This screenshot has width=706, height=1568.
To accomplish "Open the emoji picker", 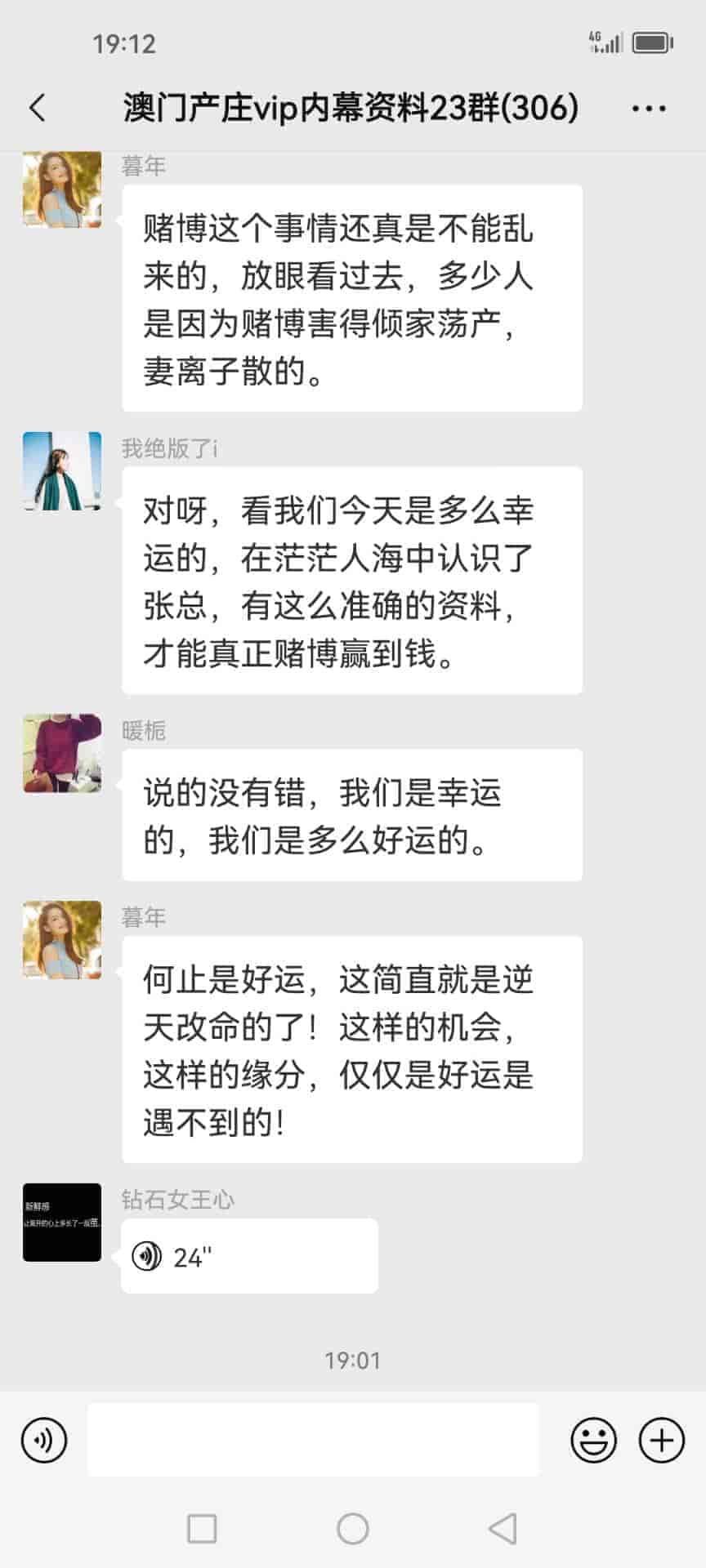I will (593, 1440).
